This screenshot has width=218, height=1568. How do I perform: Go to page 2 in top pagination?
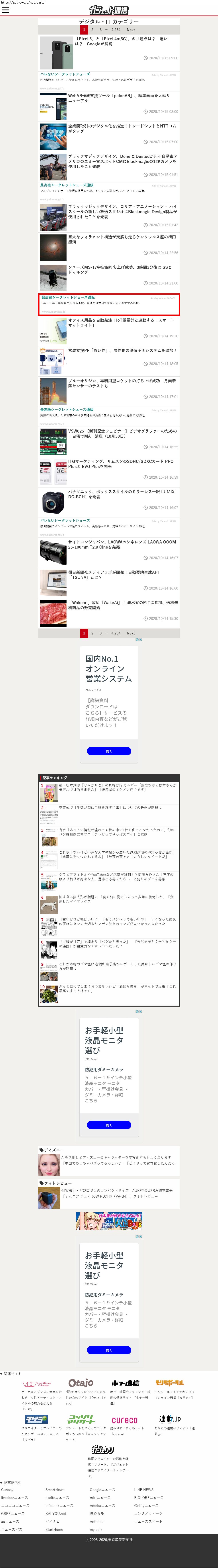92,29
